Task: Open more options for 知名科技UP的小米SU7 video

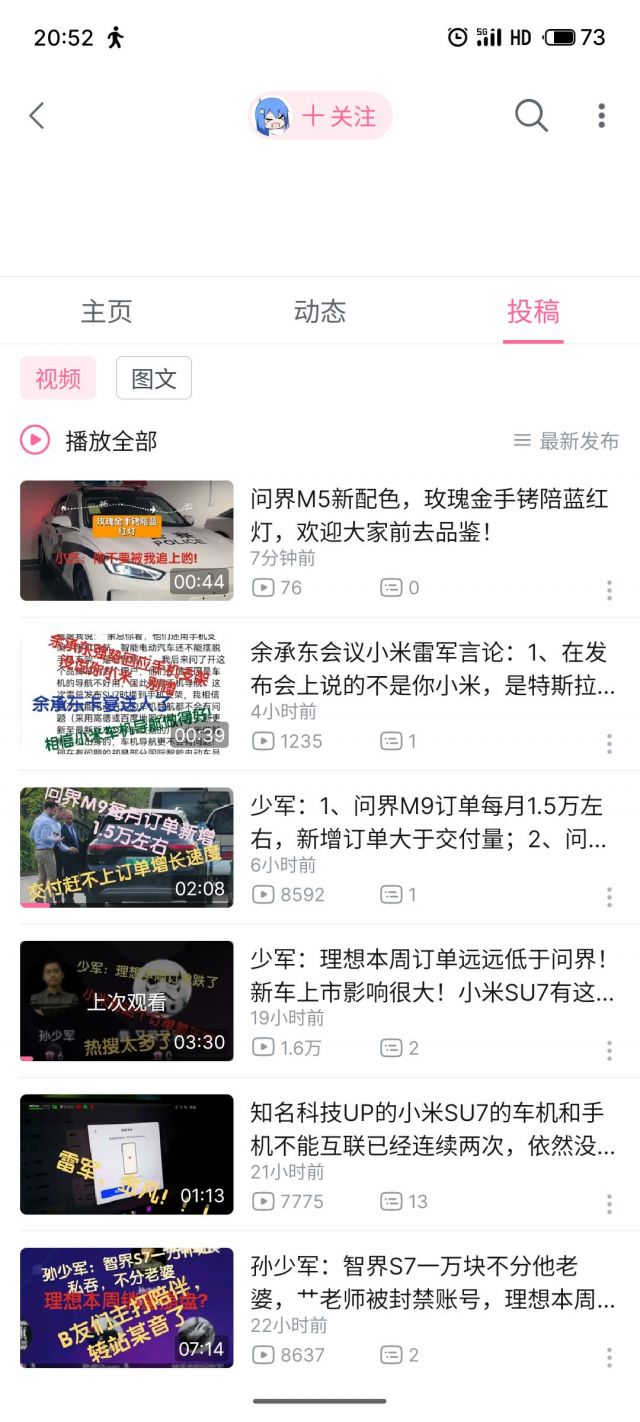Action: coord(609,1203)
